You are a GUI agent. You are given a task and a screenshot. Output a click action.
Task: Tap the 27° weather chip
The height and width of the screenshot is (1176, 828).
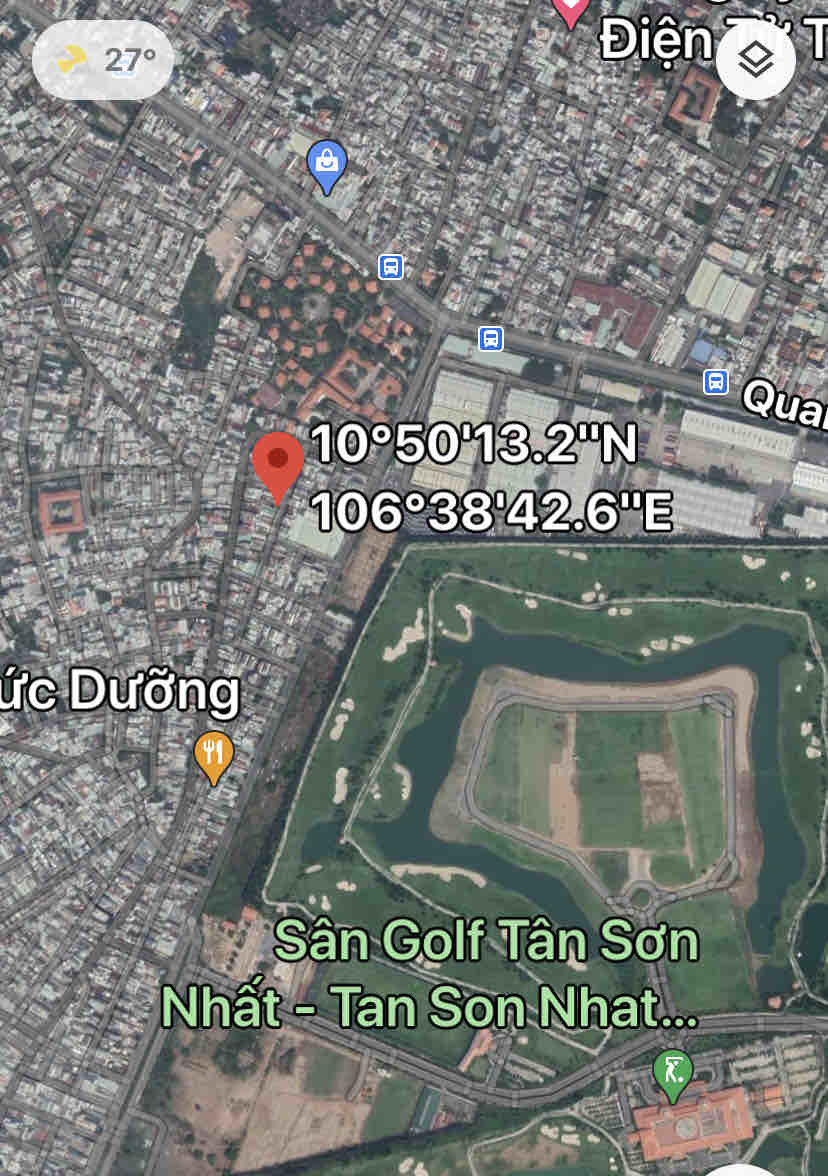103,60
